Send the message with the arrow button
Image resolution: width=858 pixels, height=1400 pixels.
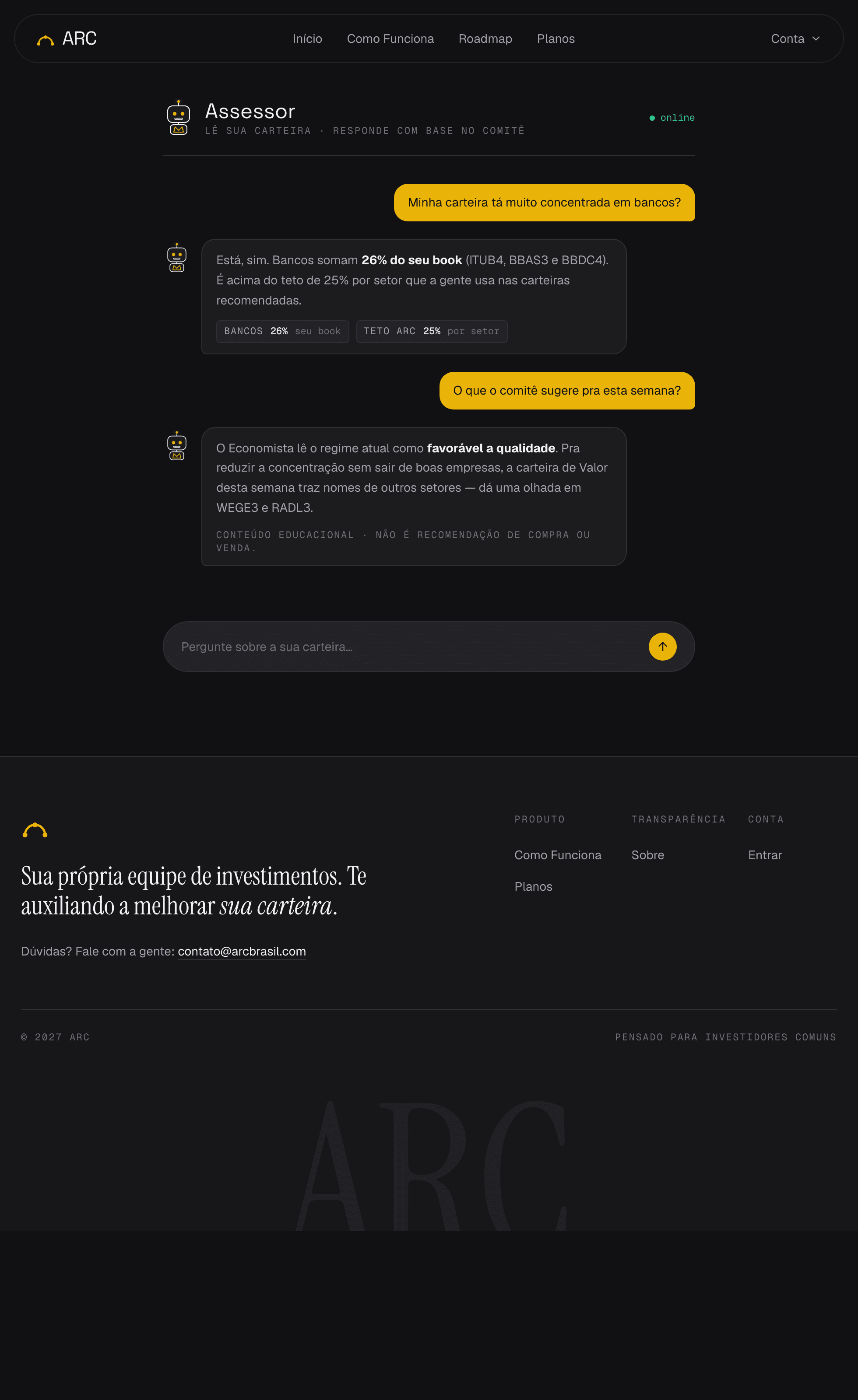662,647
